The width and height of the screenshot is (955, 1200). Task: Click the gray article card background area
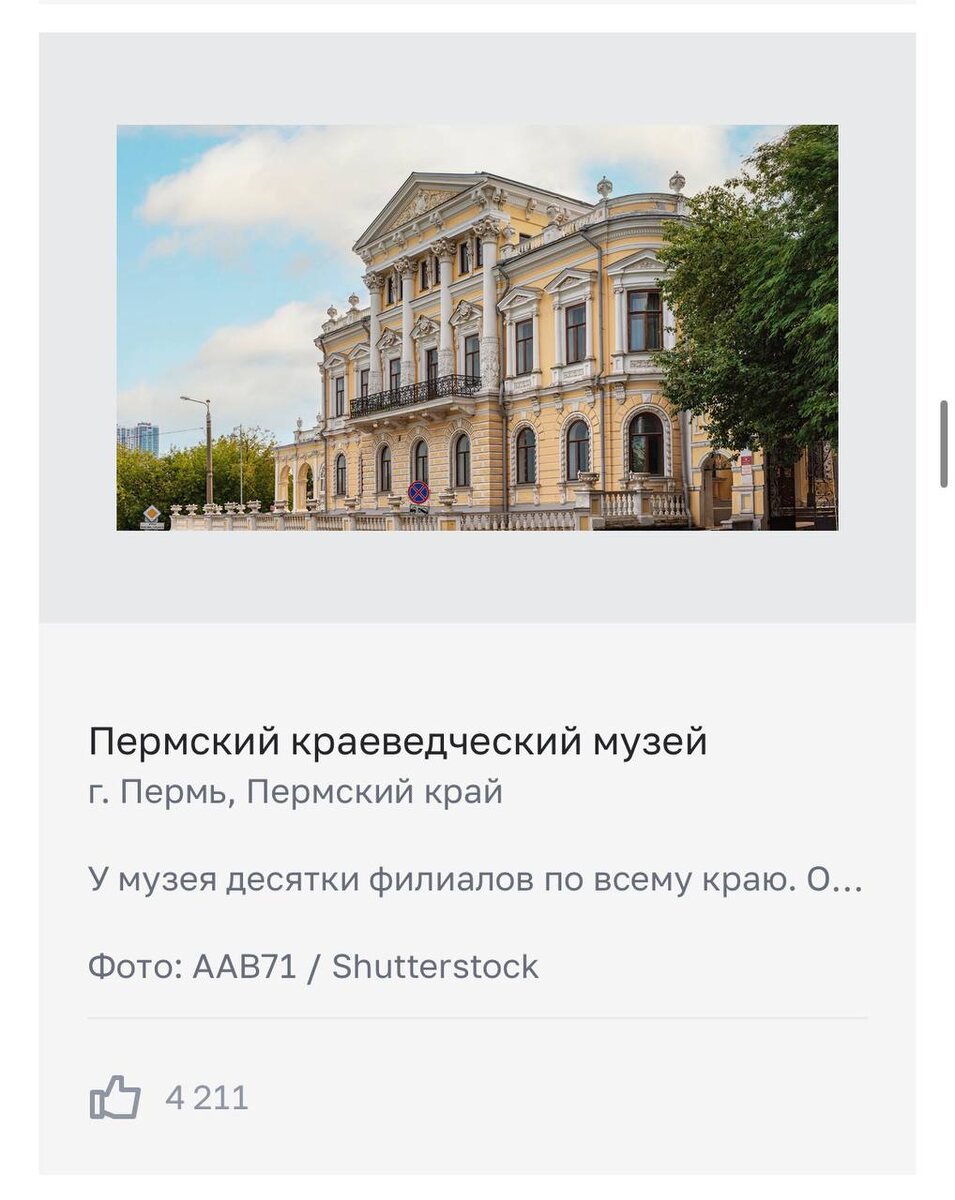[x=480, y=580]
